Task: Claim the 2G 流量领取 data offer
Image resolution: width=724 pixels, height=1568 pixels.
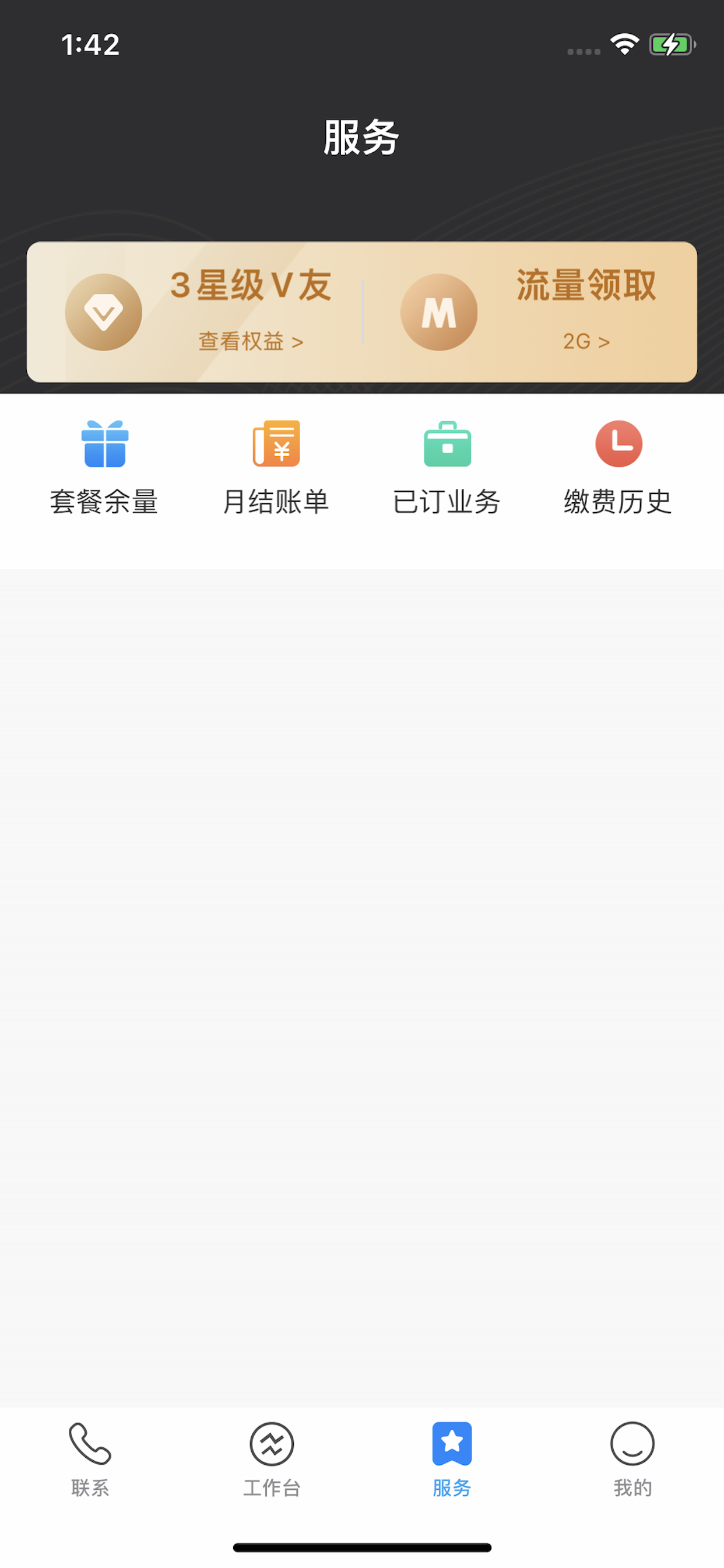Action: coord(586,341)
